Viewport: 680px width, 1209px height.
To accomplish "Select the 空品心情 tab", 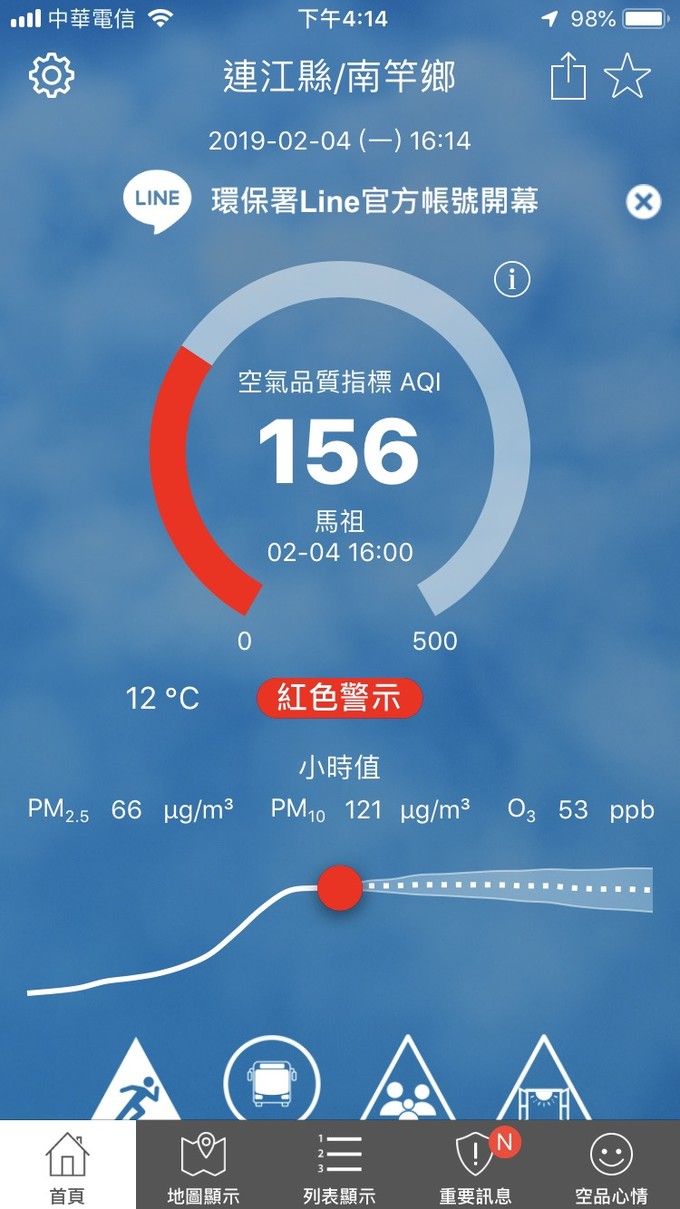I will pyautogui.click(x=612, y=1166).
